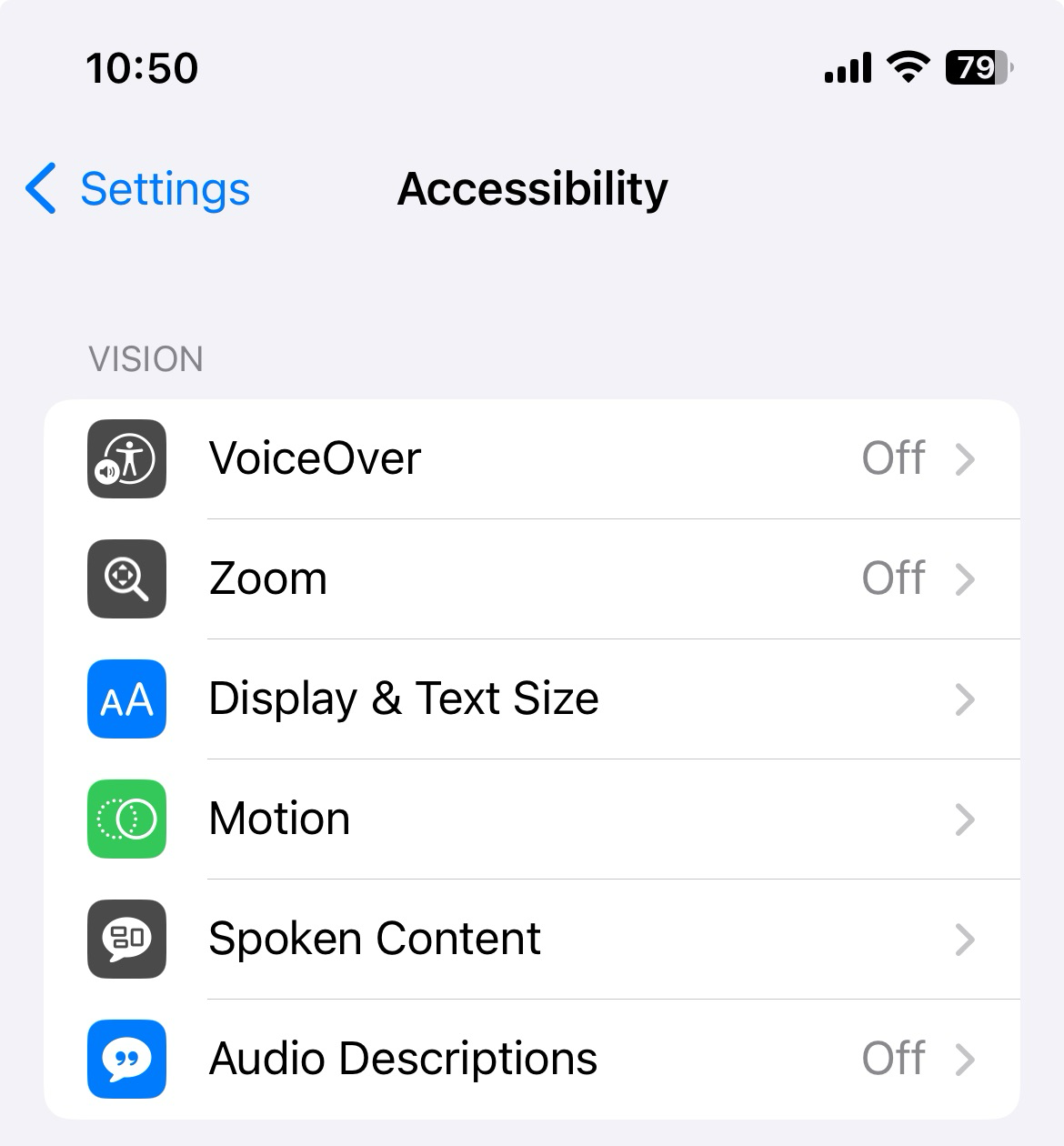
Task: Open the Zoom accessibility option
Action: [x=531, y=578]
